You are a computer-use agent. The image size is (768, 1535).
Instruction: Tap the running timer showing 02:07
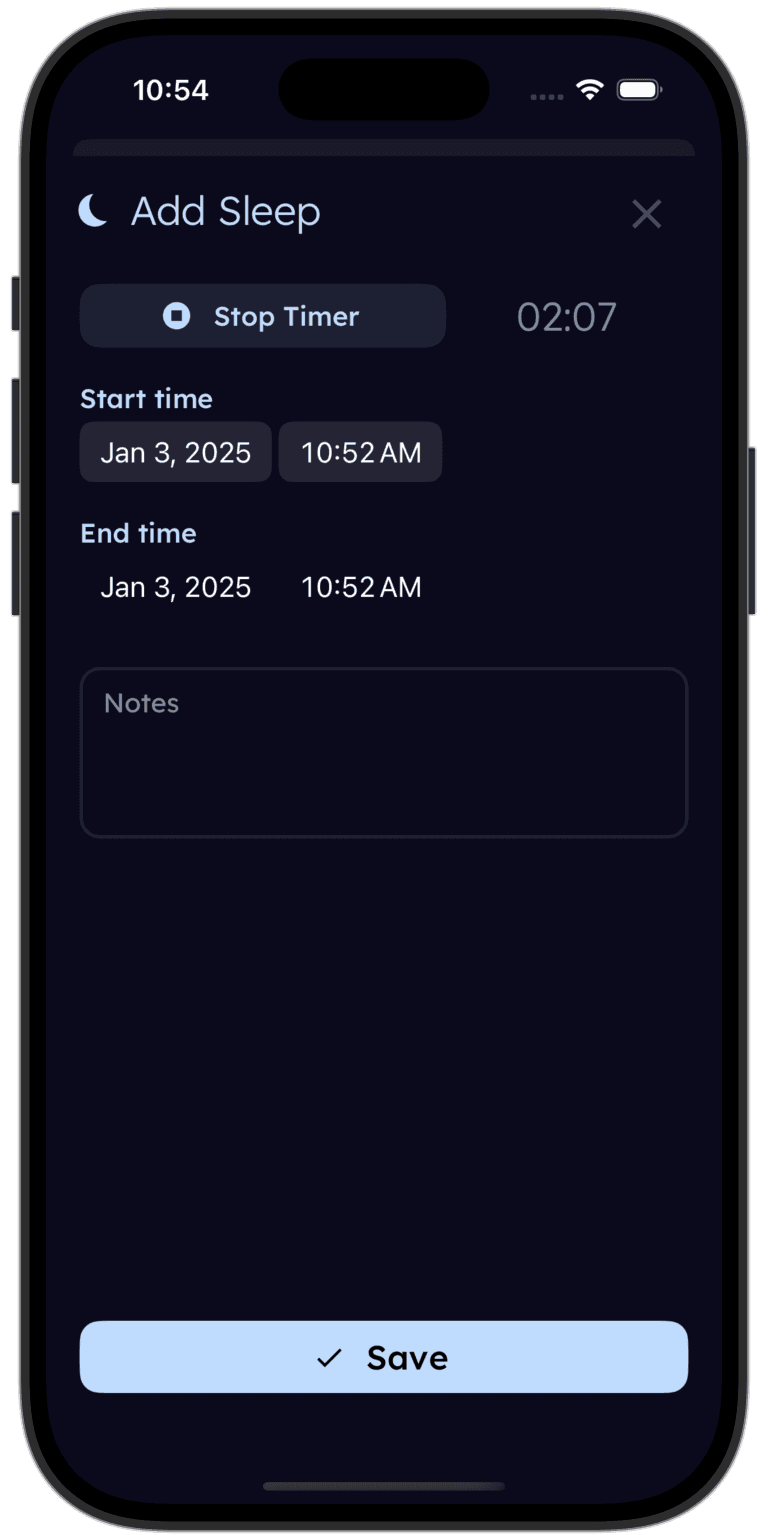point(567,316)
